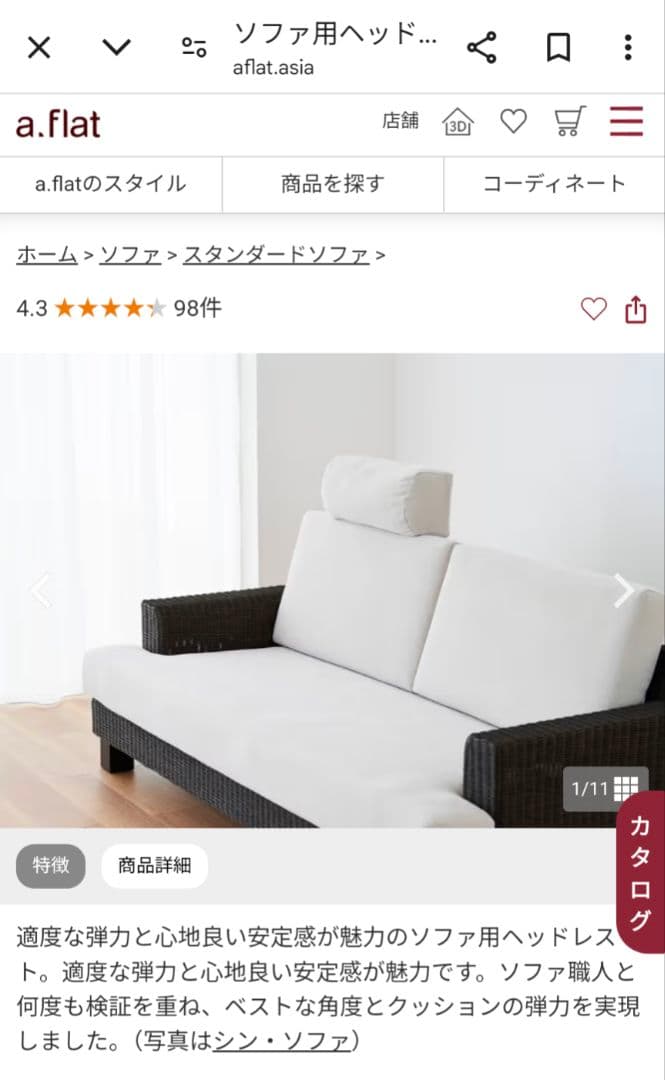The image size is (665, 1080).
Task: Close the browser tab
Action: click(38, 47)
